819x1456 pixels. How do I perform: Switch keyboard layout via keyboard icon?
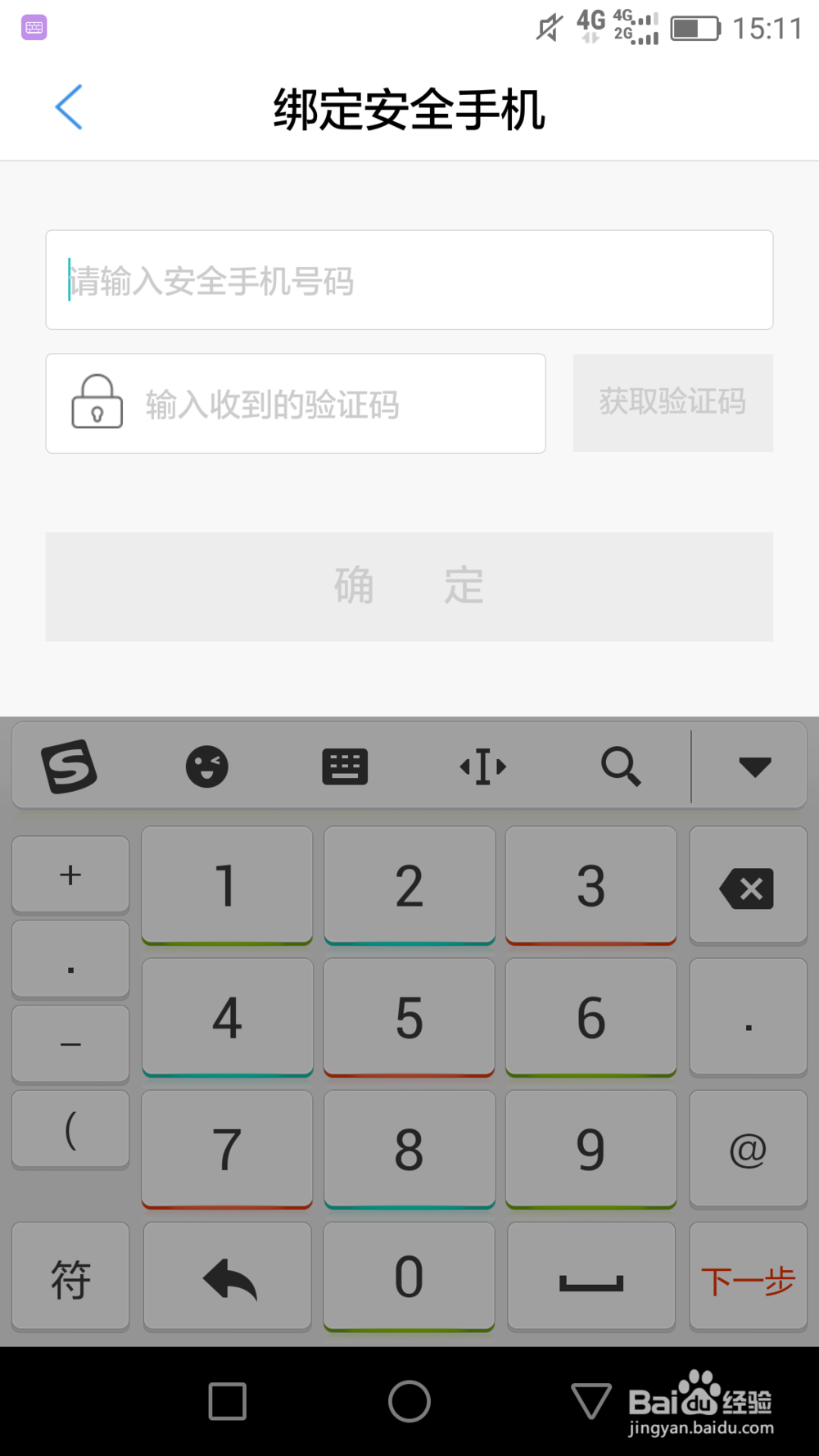345,766
